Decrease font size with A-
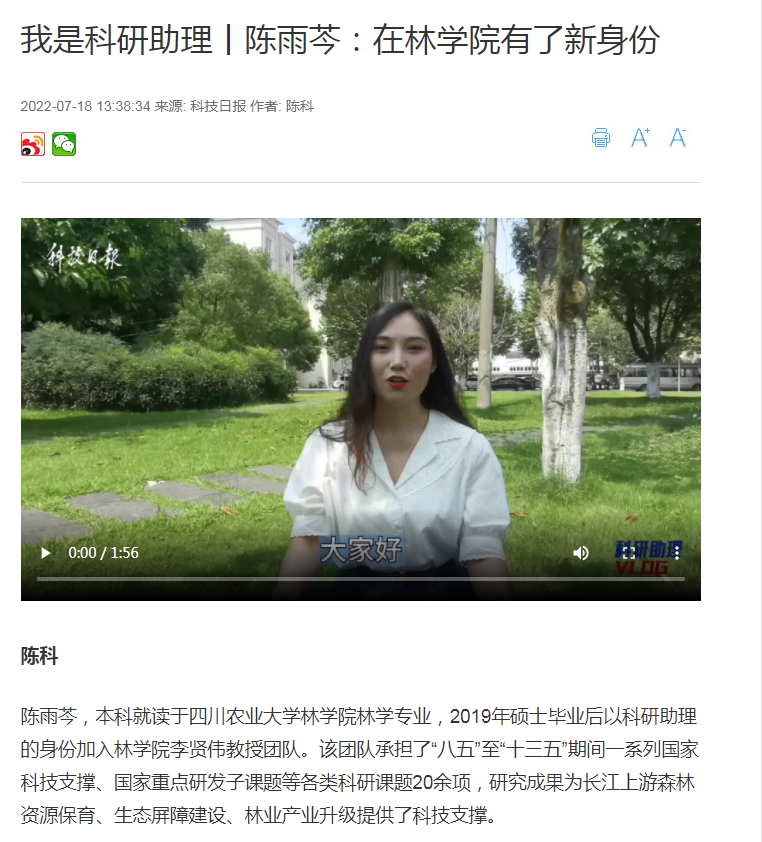 click(678, 138)
